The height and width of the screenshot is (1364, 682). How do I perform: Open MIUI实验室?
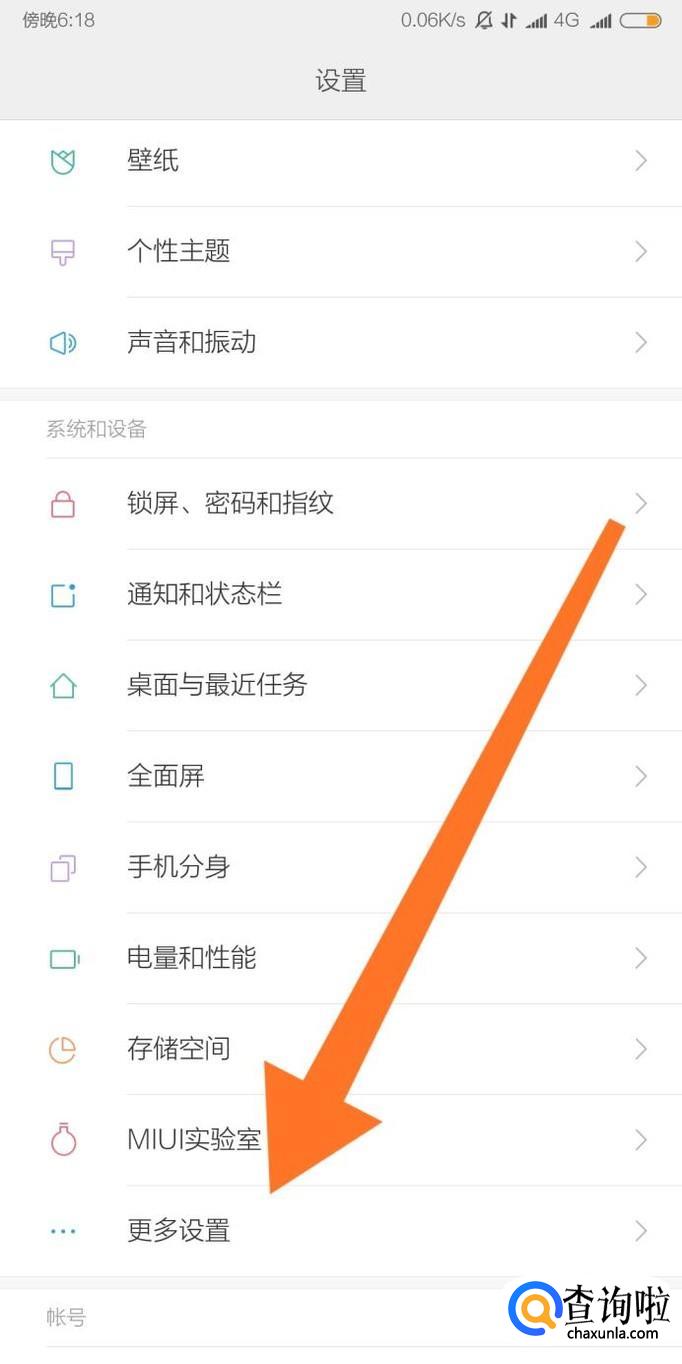[x=194, y=1140]
